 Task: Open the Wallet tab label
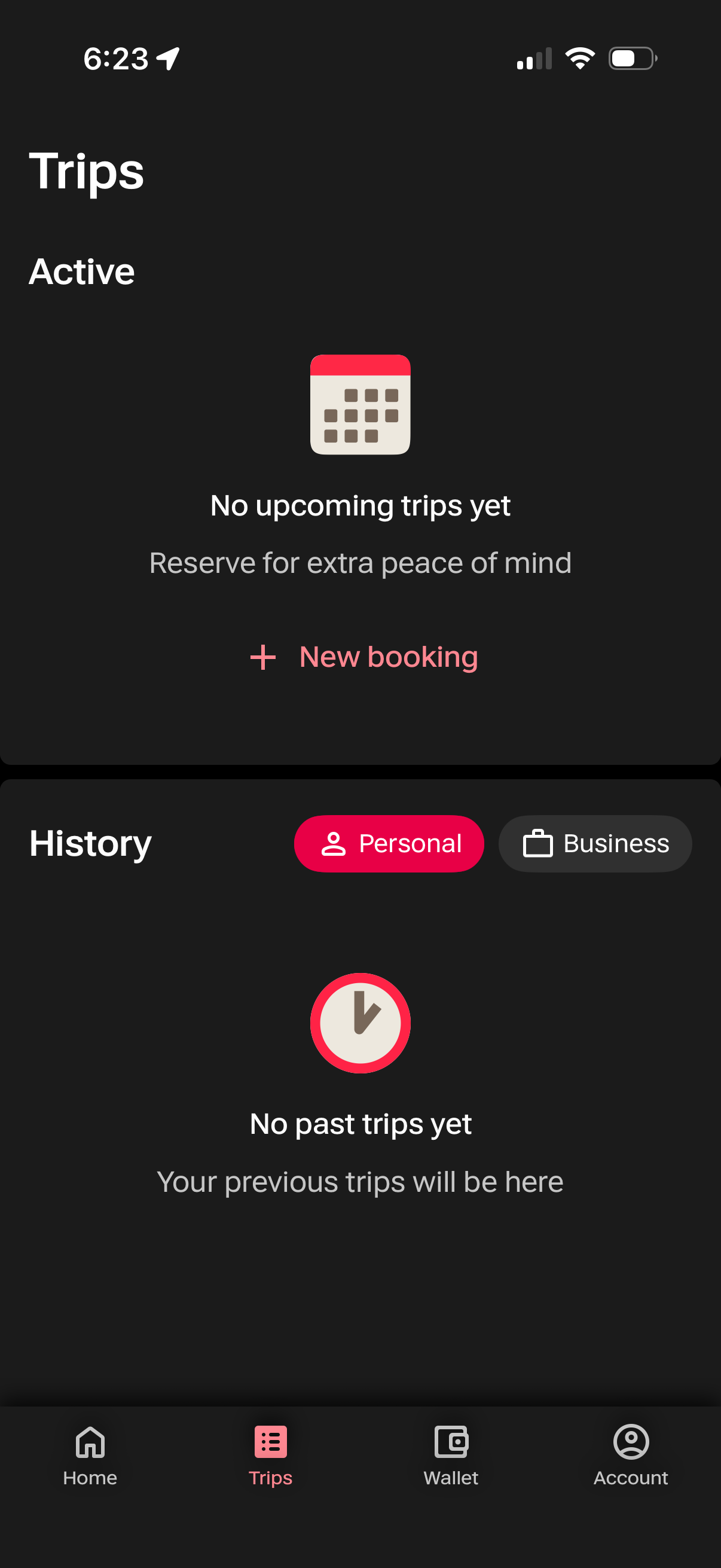click(450, 1478)
